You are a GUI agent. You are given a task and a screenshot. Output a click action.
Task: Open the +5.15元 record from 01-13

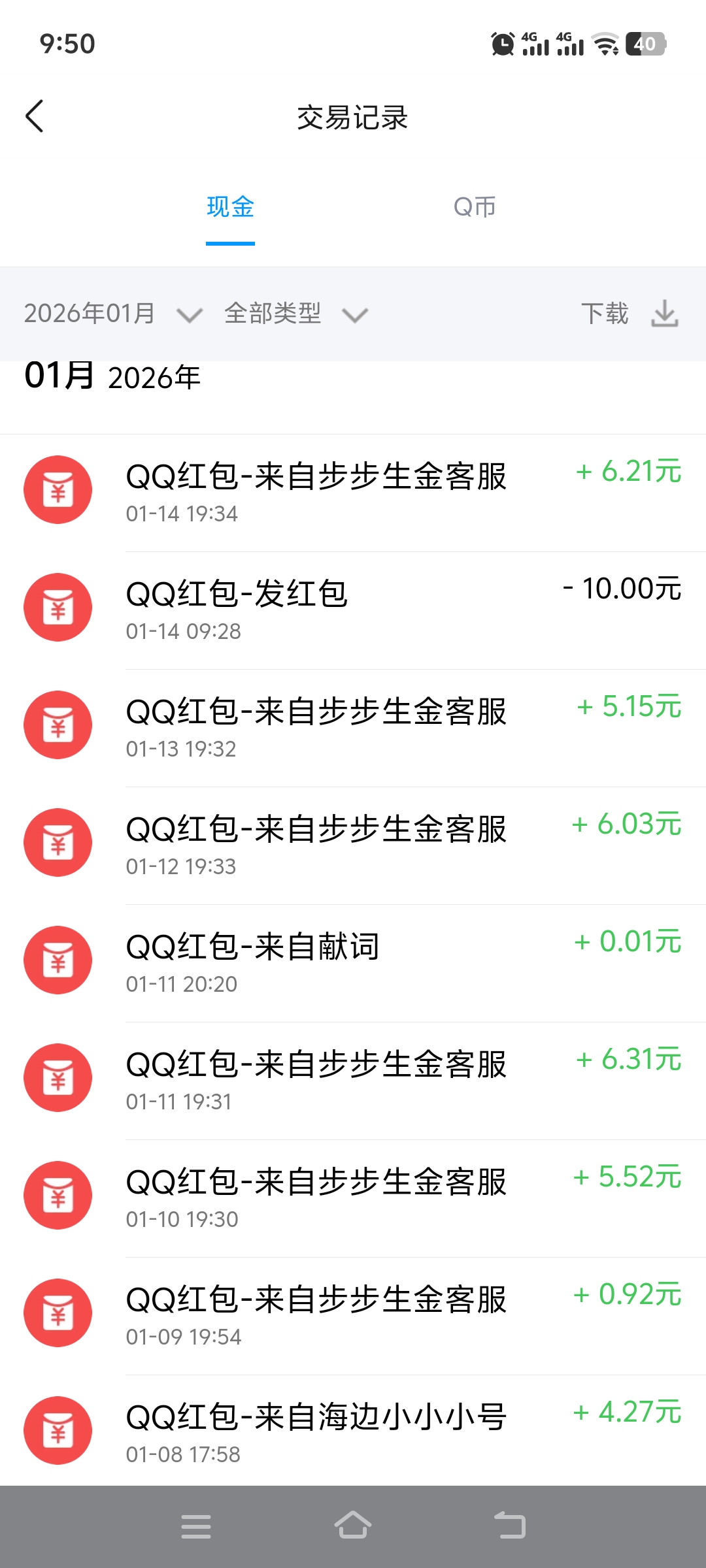[353, 727]
